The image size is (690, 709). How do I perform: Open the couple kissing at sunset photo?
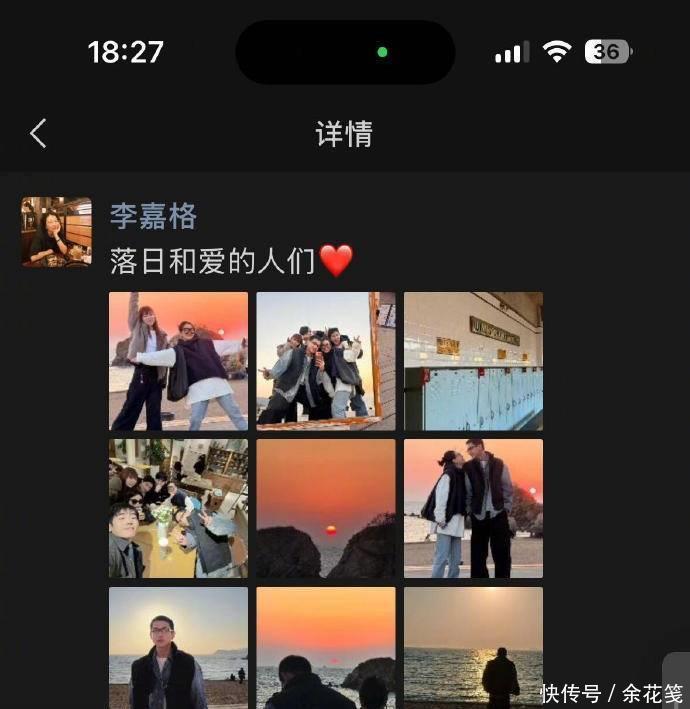click(473, 508)
